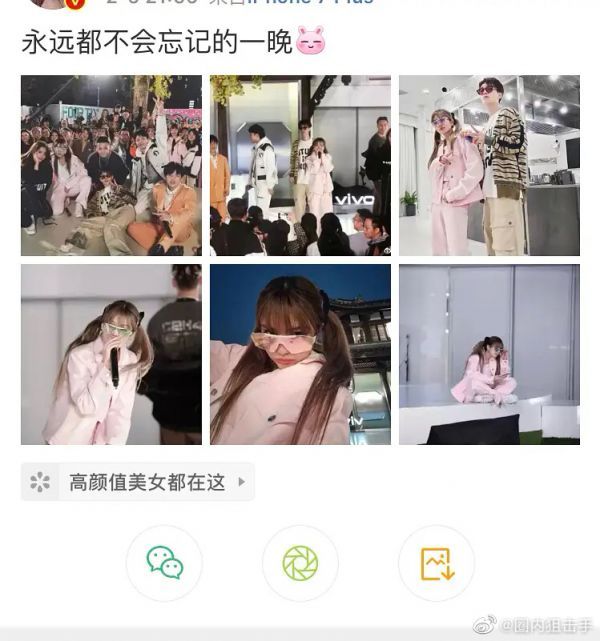The height and width of the screenshot is (641, 600).
Task: Open the photo of the girl holding a microphone
Action: pyautogui.click(x=111, y=354)
